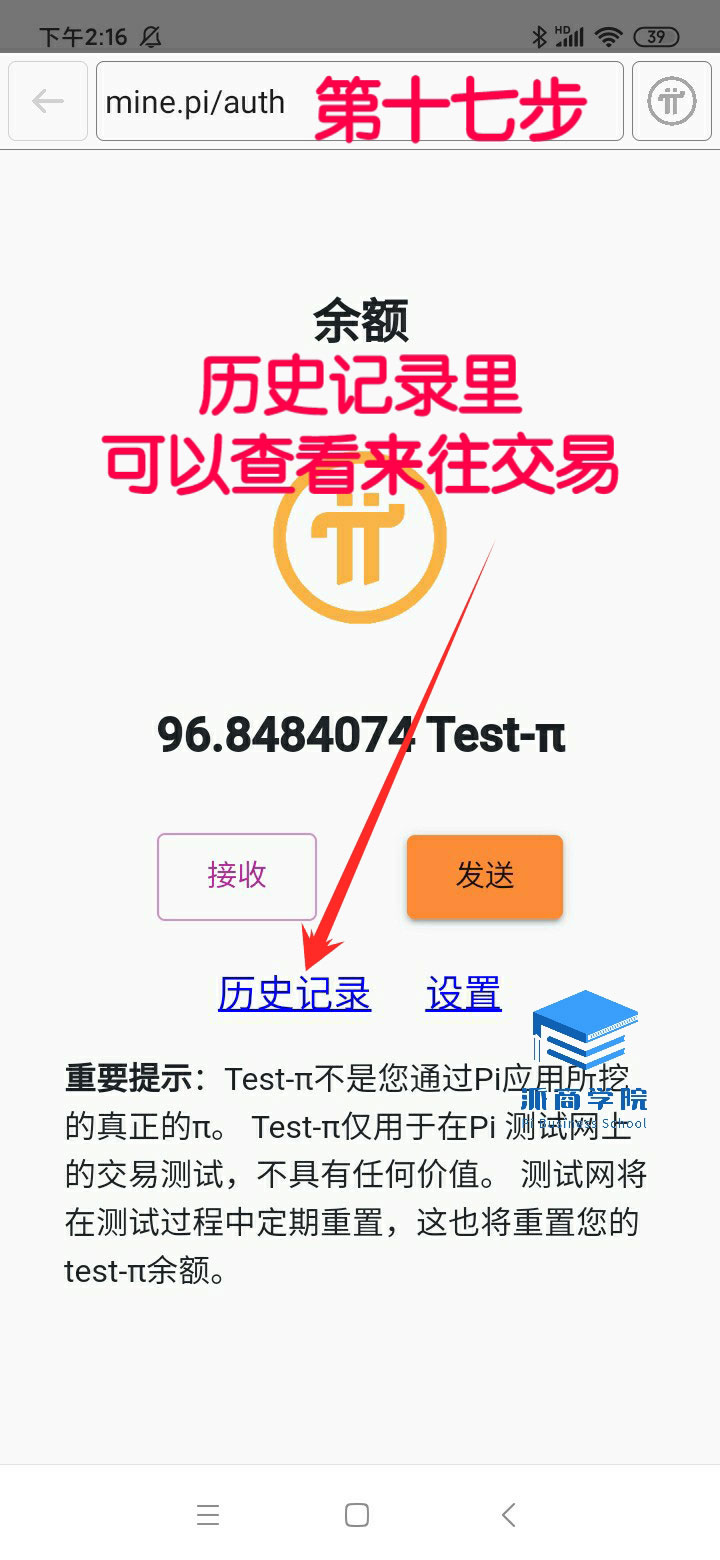Tap the 余额 balance heading

point(360,318)
